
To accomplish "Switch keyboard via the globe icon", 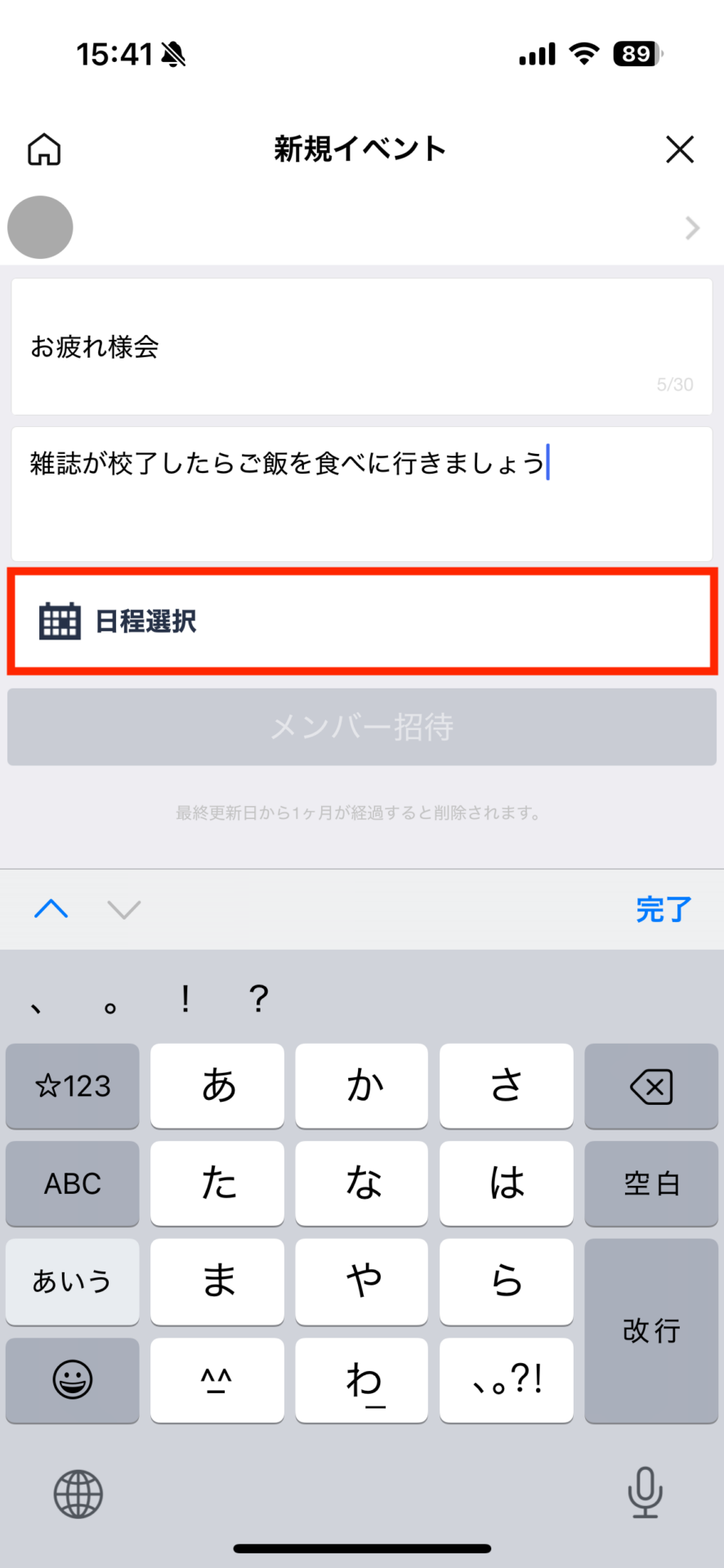I will (78, 1494).
